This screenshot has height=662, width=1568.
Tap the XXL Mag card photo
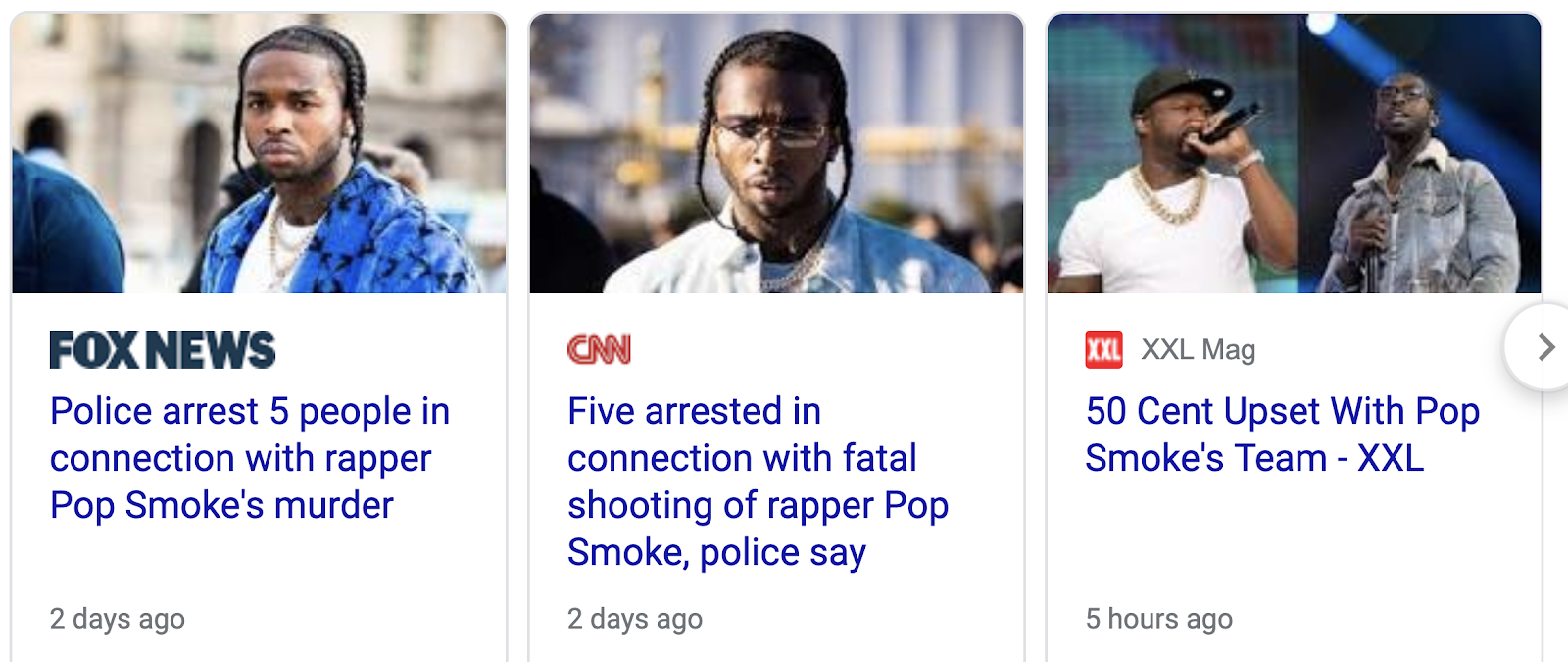coord(1294,153)
